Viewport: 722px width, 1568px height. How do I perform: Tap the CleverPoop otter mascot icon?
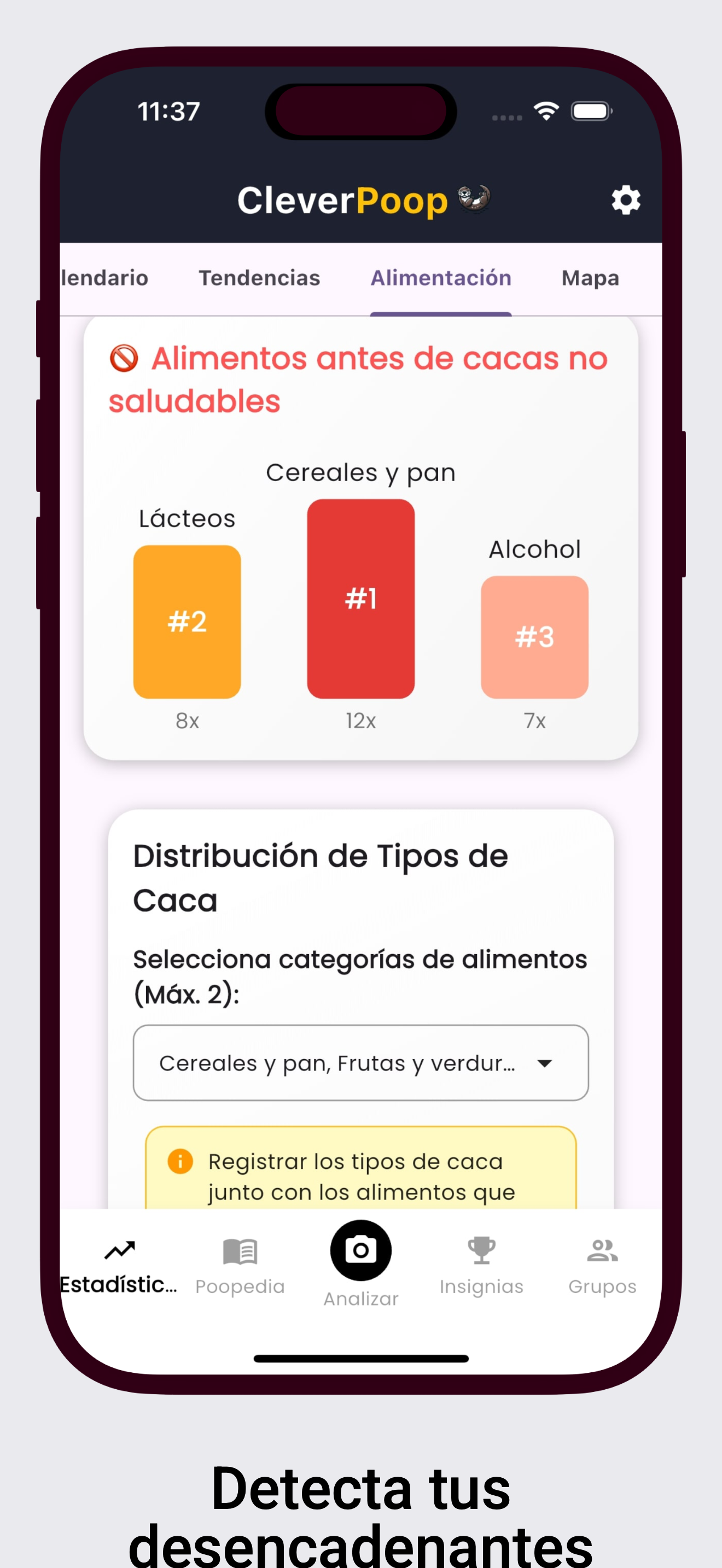[474, 199]
